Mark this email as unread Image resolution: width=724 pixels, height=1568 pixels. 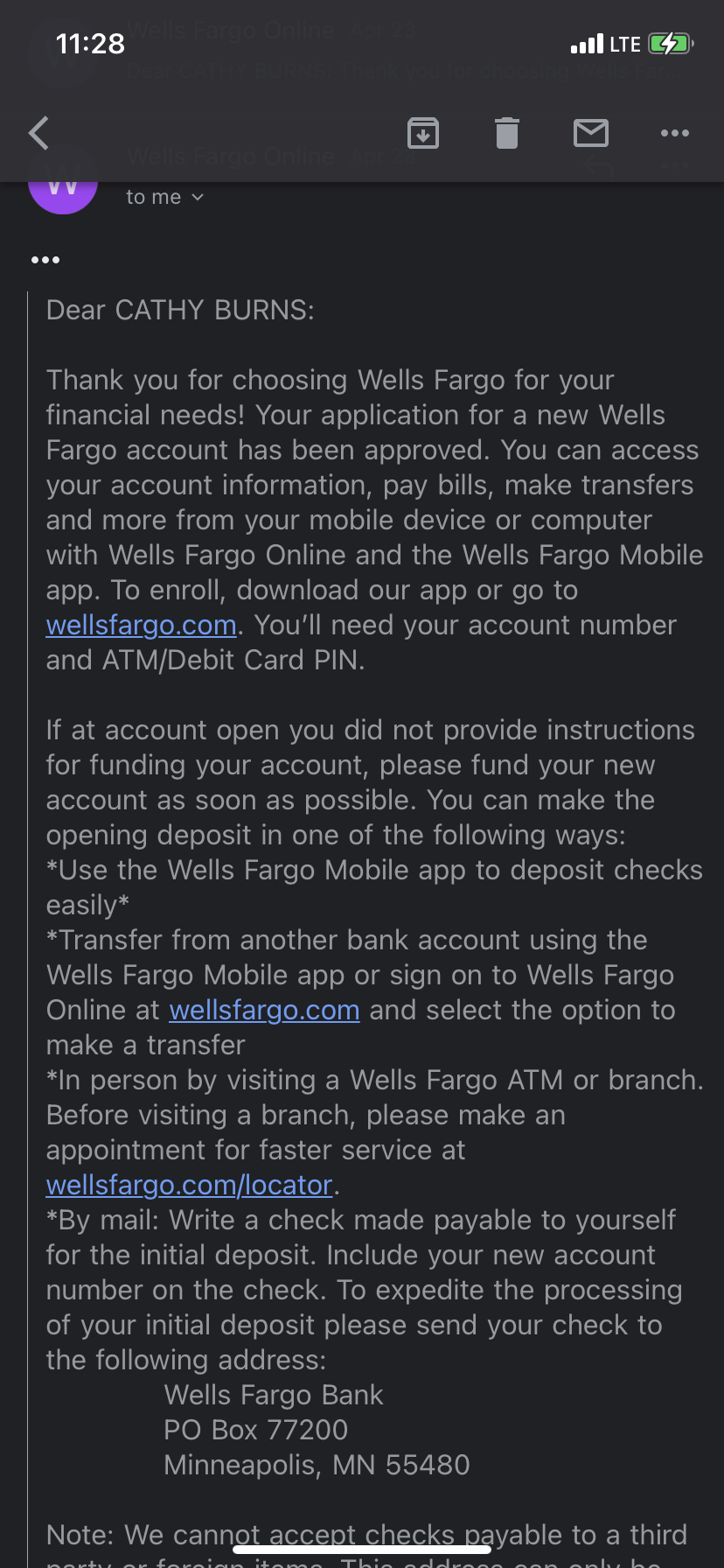pyautogui.click(x=591, y=134)
